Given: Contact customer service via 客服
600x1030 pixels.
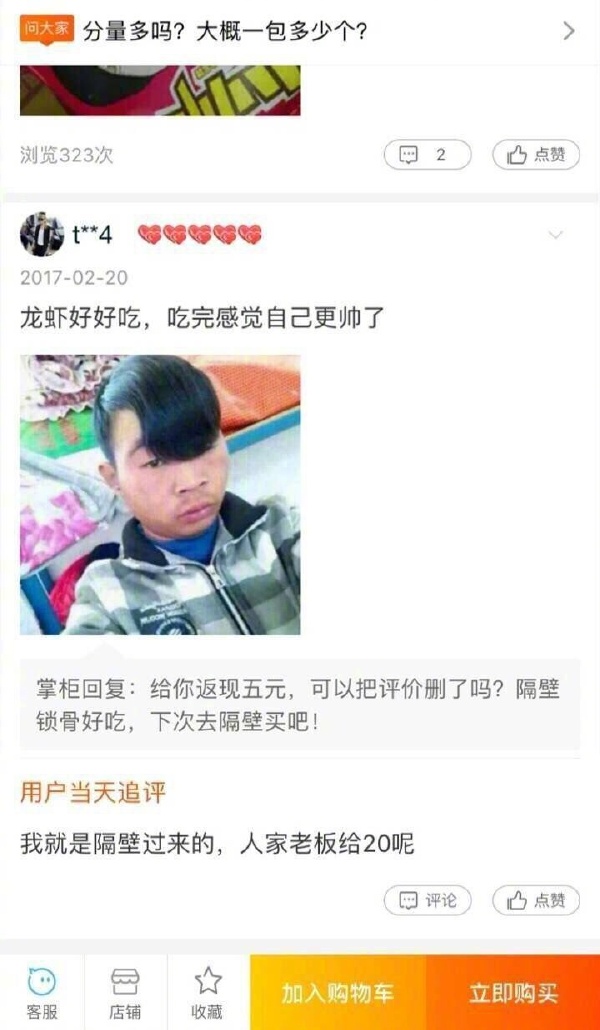Looking at the screenshot, I should 41,992.
